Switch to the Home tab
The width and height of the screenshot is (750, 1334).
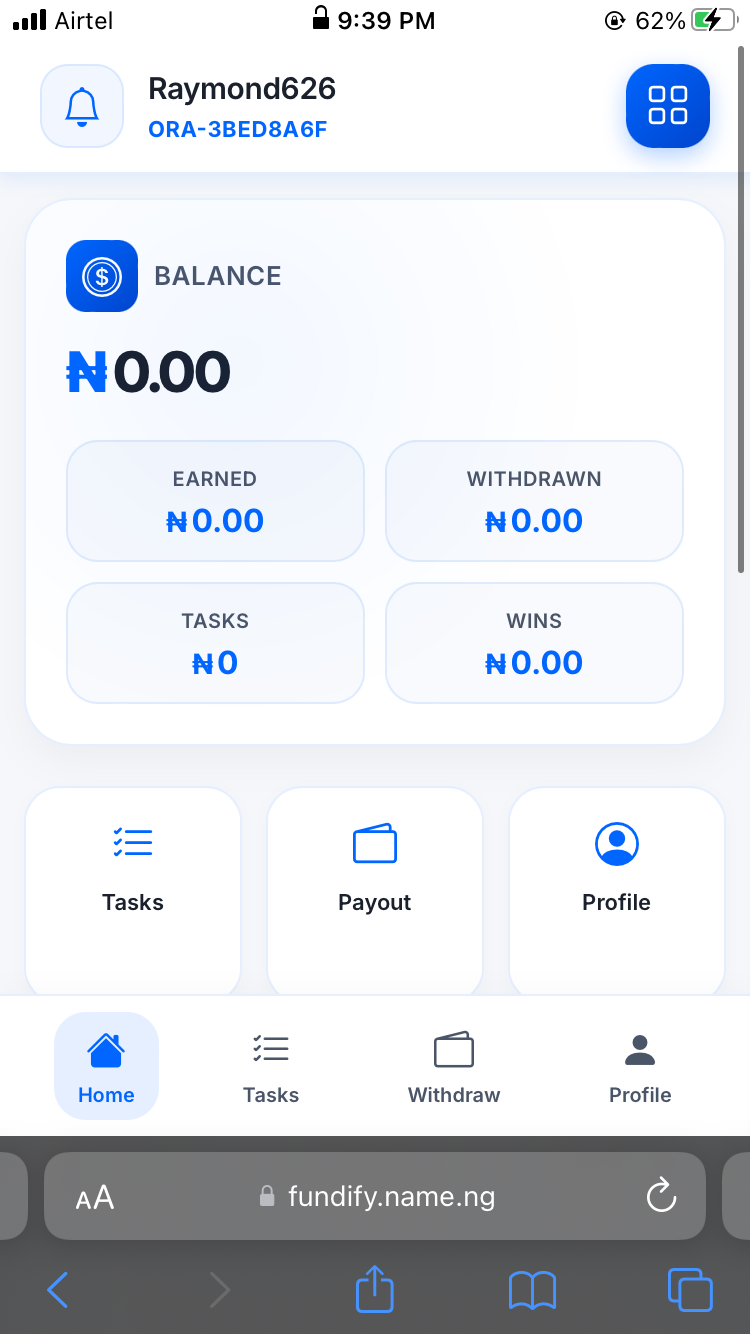(106, 1066)
